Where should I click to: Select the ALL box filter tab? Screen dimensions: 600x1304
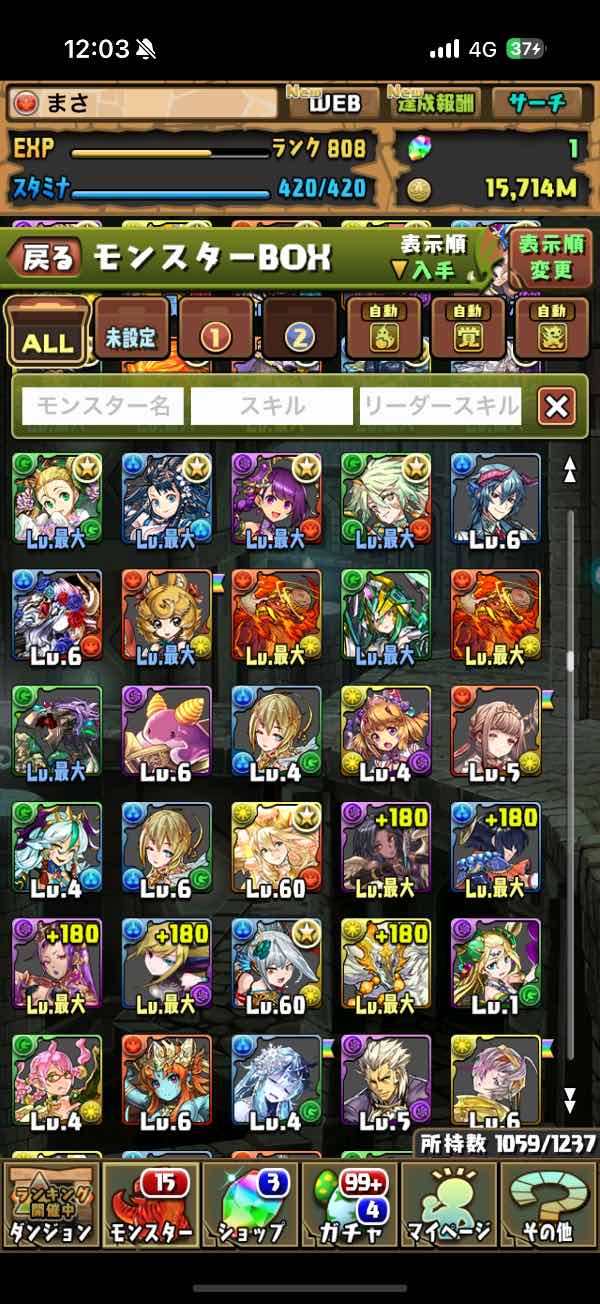46,332
